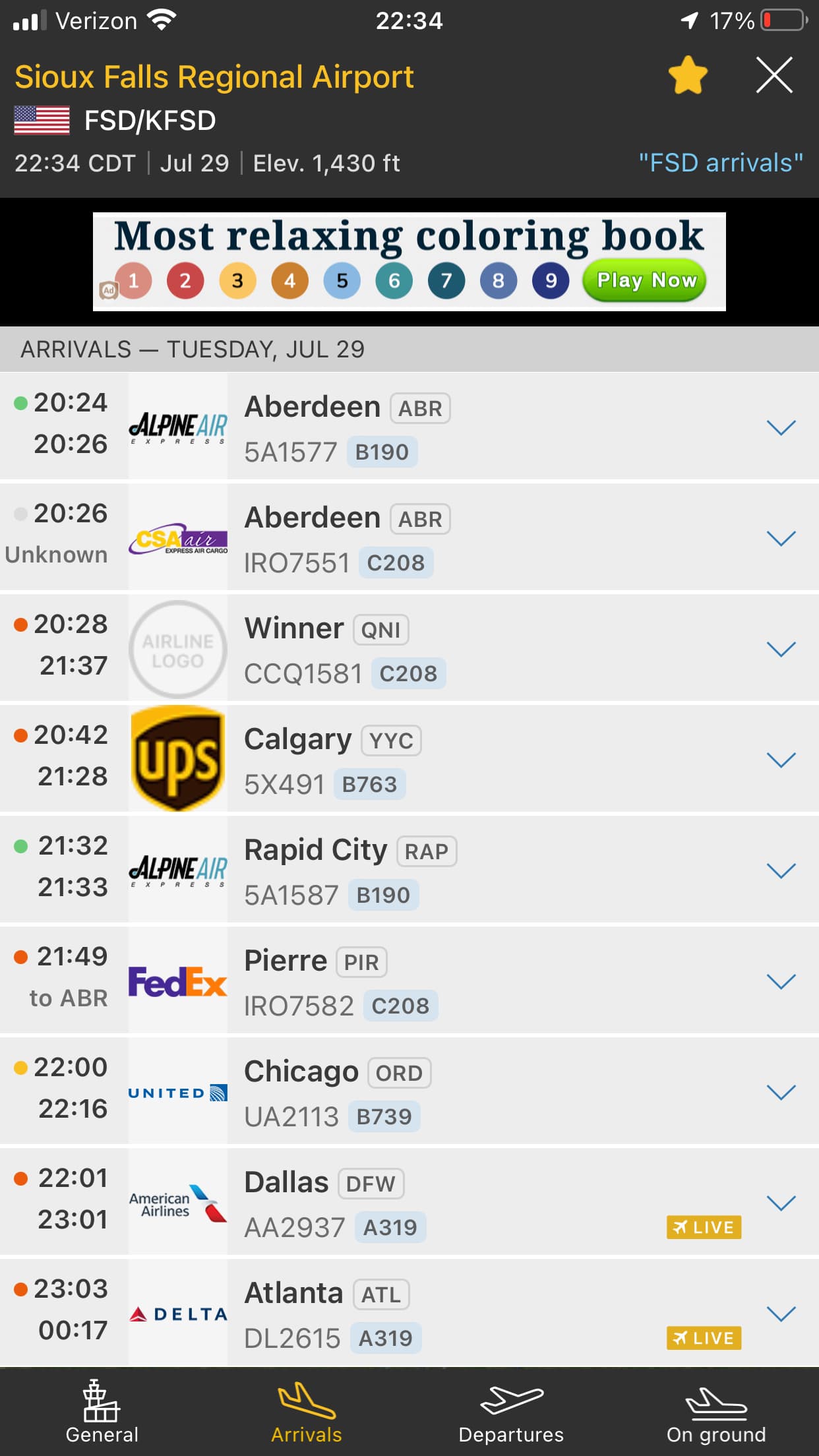Expand flight CCQ1581 from Winner
The width and height of the screenshot is (819, 1456).
781,649
